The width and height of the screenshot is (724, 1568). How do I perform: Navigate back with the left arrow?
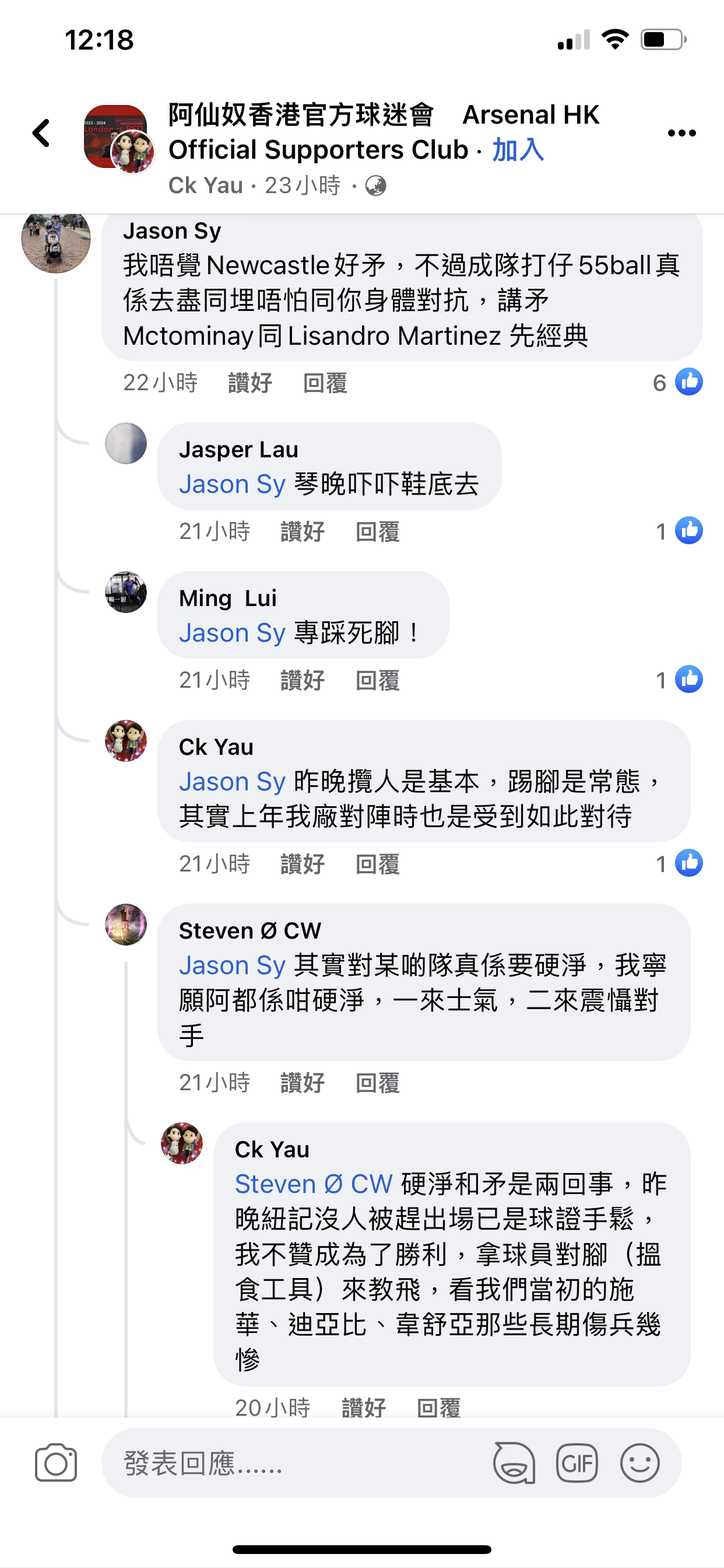coord(41,134)
